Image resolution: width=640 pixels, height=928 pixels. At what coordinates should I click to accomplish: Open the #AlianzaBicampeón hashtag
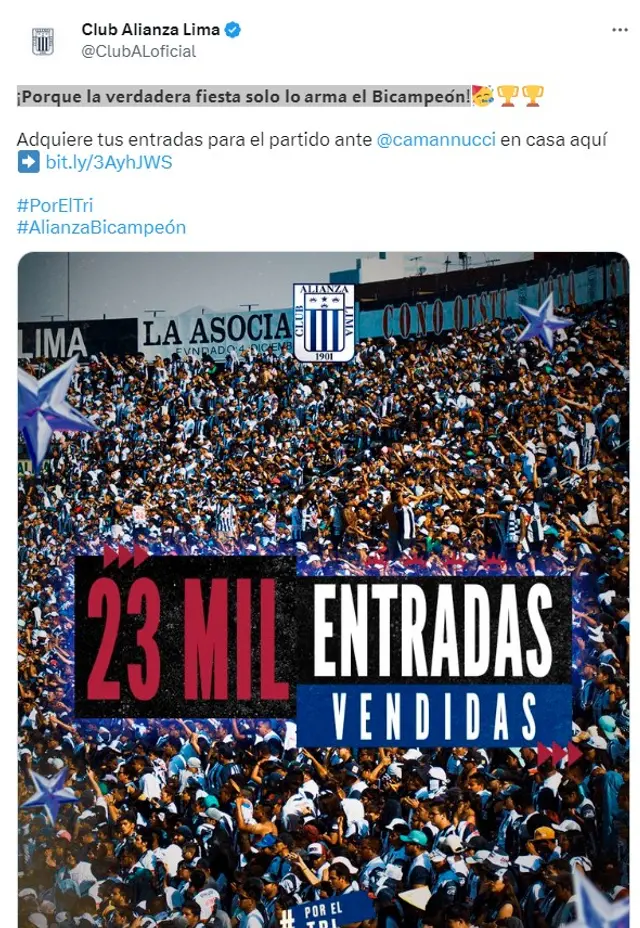pos(101,227)
